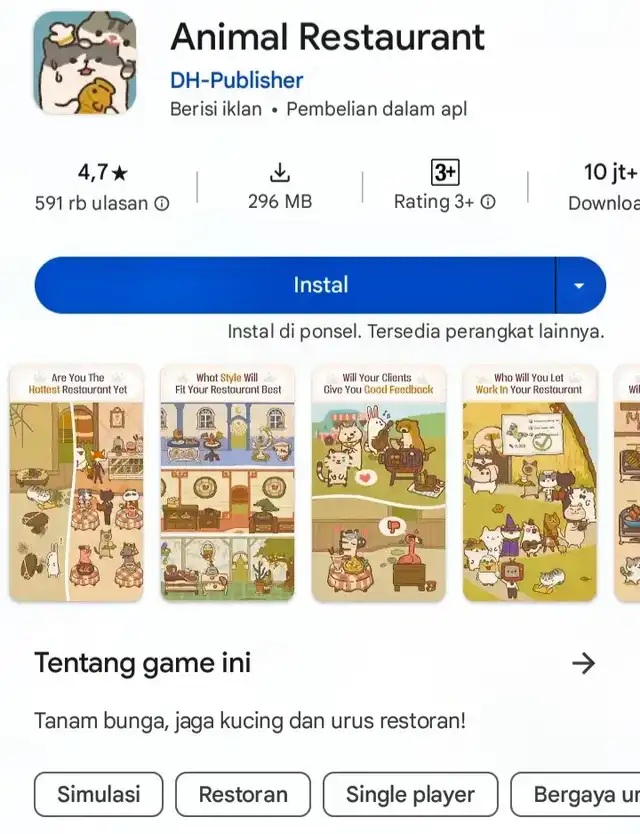This screenshot has height=834, width=640.
Task: Open the 'What Style Will Fit Your Restaurant' screenshot
Action: [228, 483]
